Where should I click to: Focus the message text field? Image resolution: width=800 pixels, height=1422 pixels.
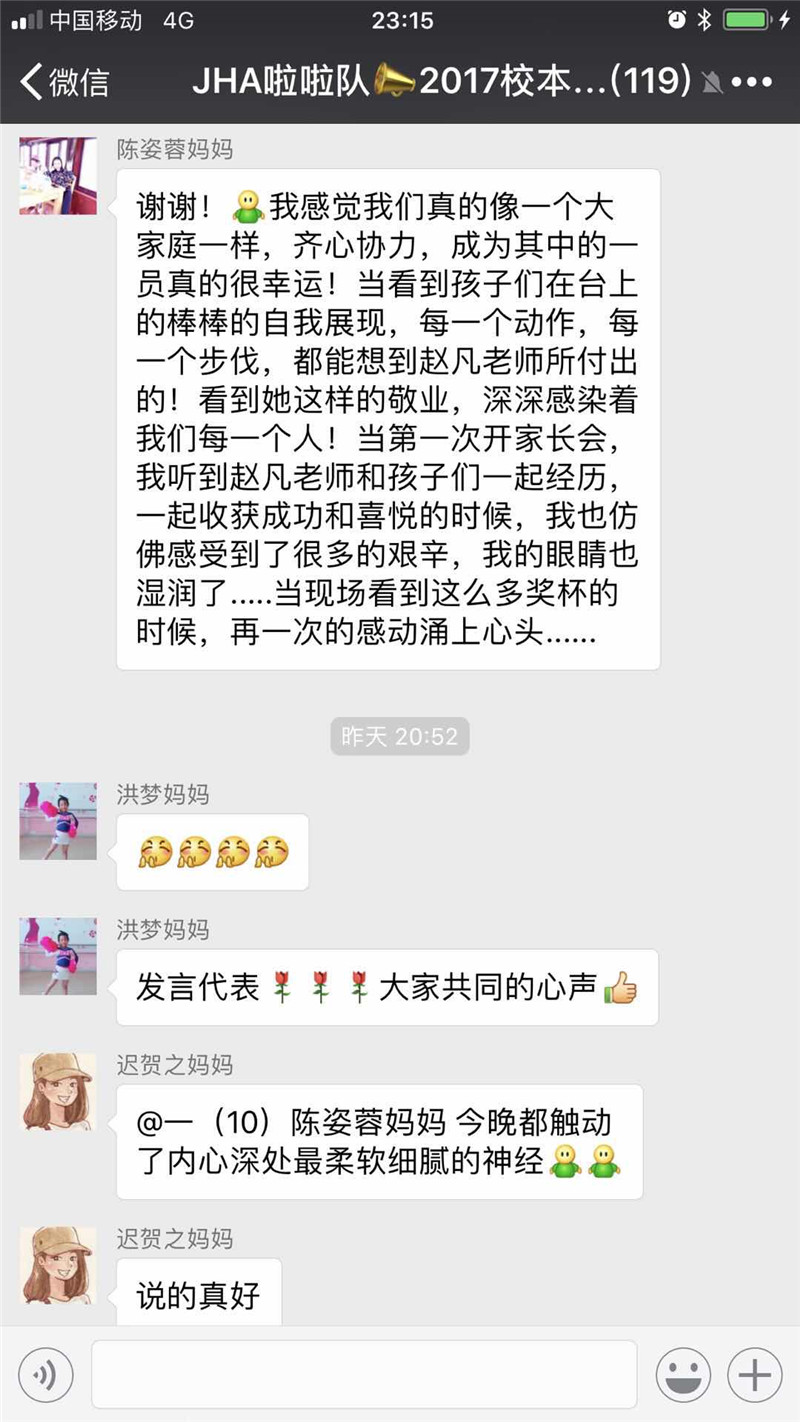(x=364, y=1375)
